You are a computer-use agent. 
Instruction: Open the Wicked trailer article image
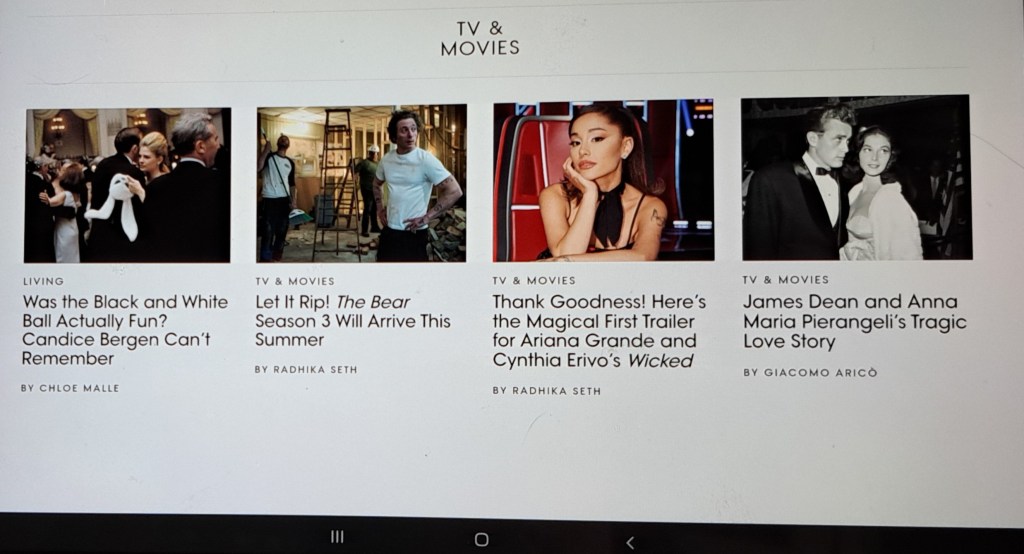[603, 180]
